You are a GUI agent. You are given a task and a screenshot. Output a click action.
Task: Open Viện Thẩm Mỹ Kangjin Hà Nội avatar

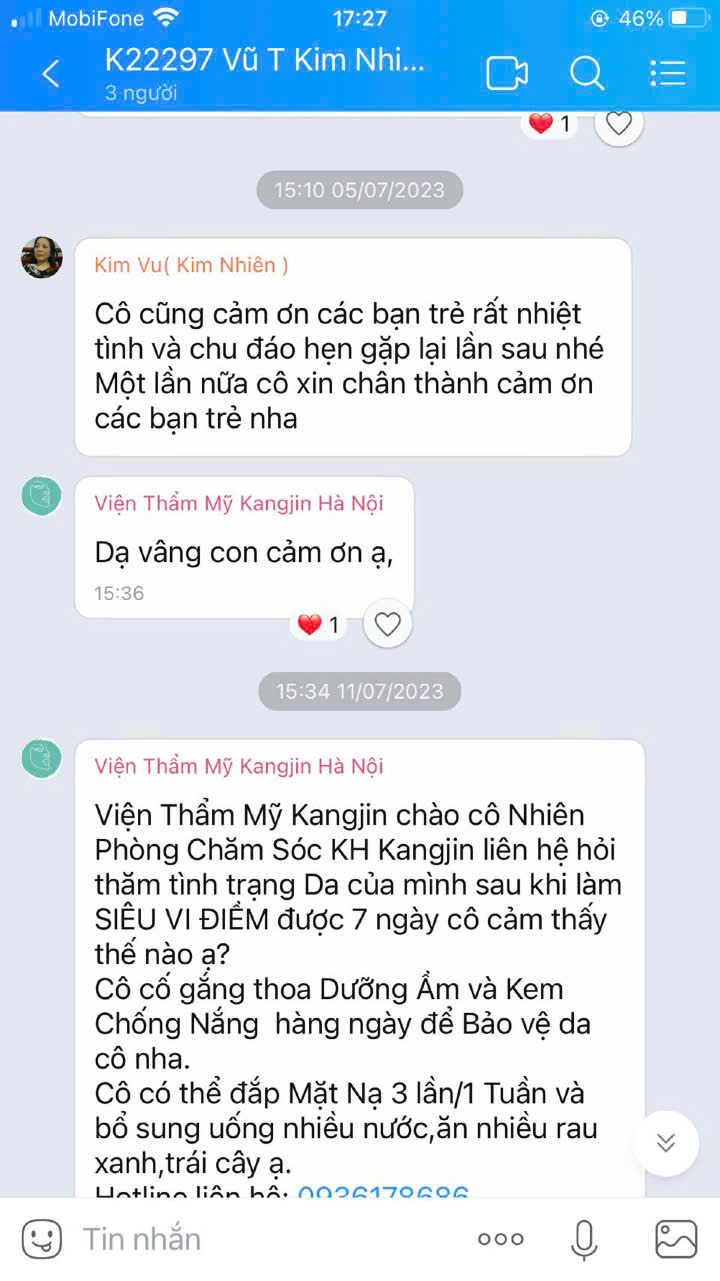[42, 759]
